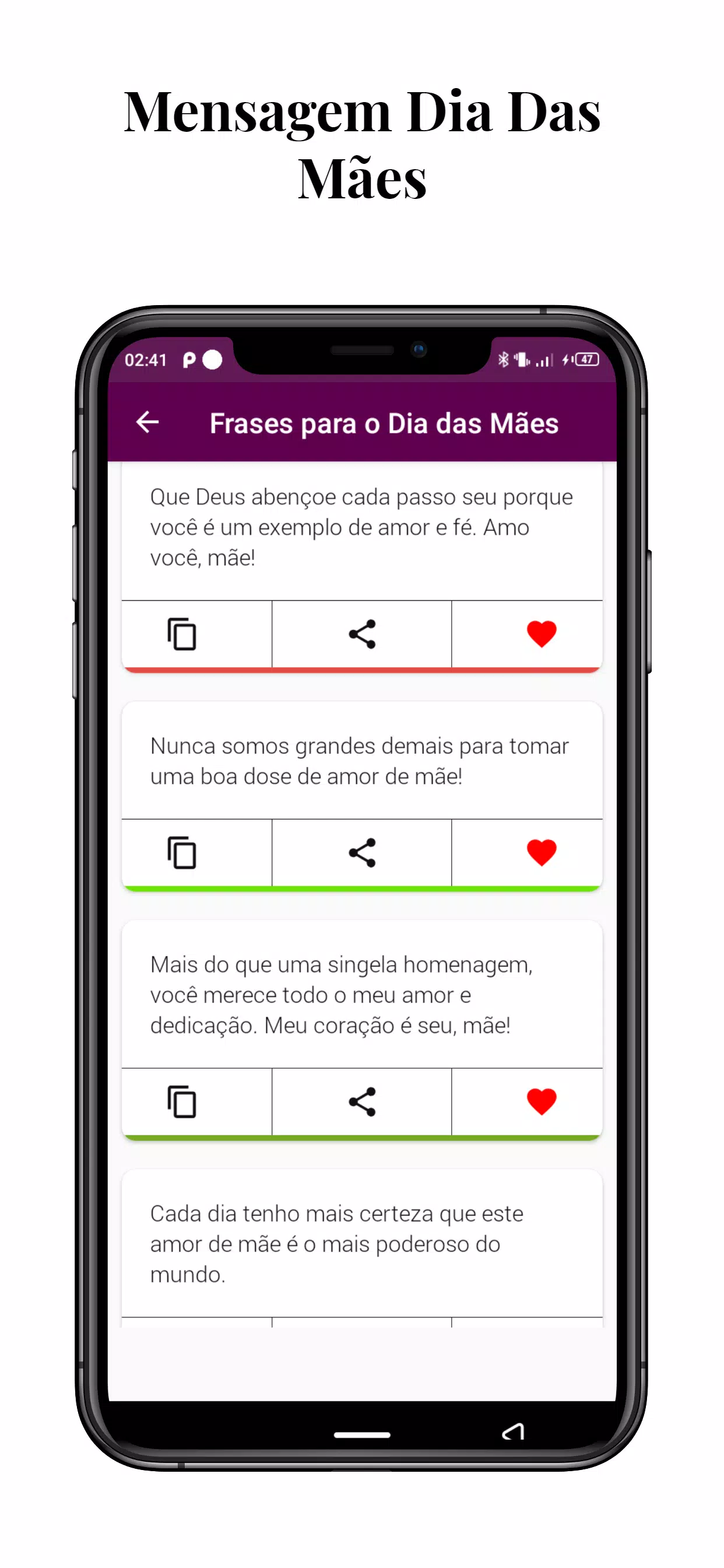Open the Bluetooth status icon
Screen dimensions: 724x1568
tap(502, 360)
